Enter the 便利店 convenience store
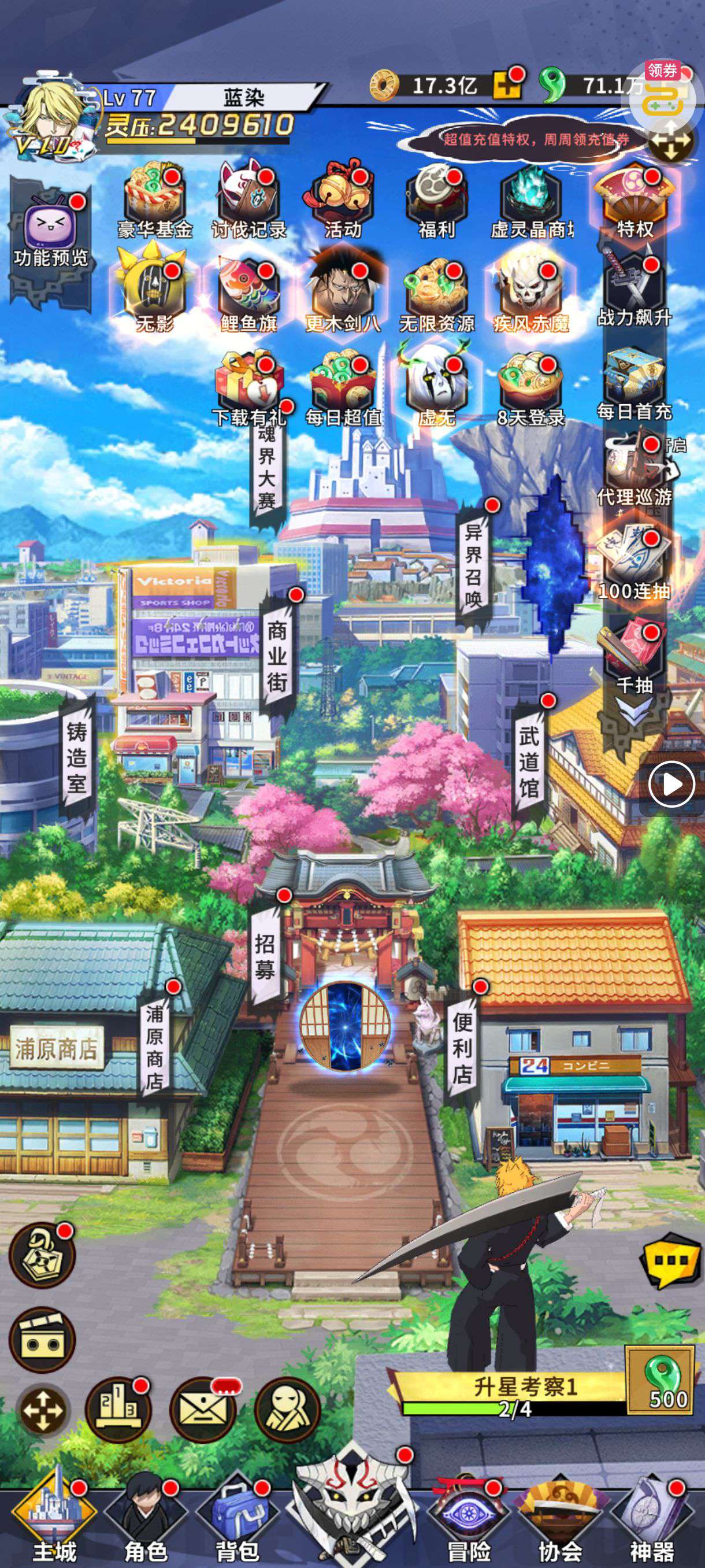Viewport: 705px width, 1568px height. pyautogui.click(x=462, y=1048)
